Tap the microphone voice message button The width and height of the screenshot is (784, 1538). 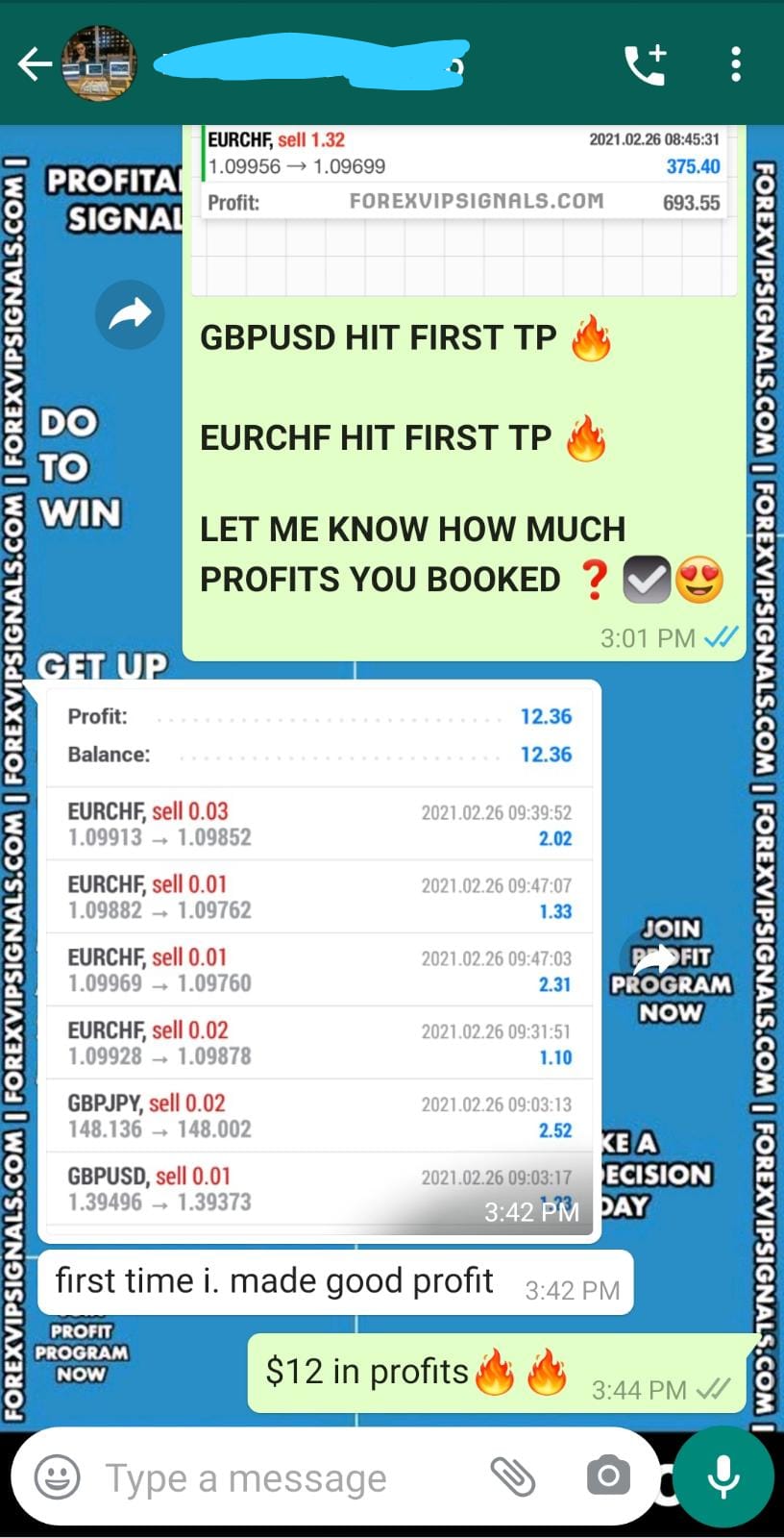pyautogui.click(x=723, y=1476)
